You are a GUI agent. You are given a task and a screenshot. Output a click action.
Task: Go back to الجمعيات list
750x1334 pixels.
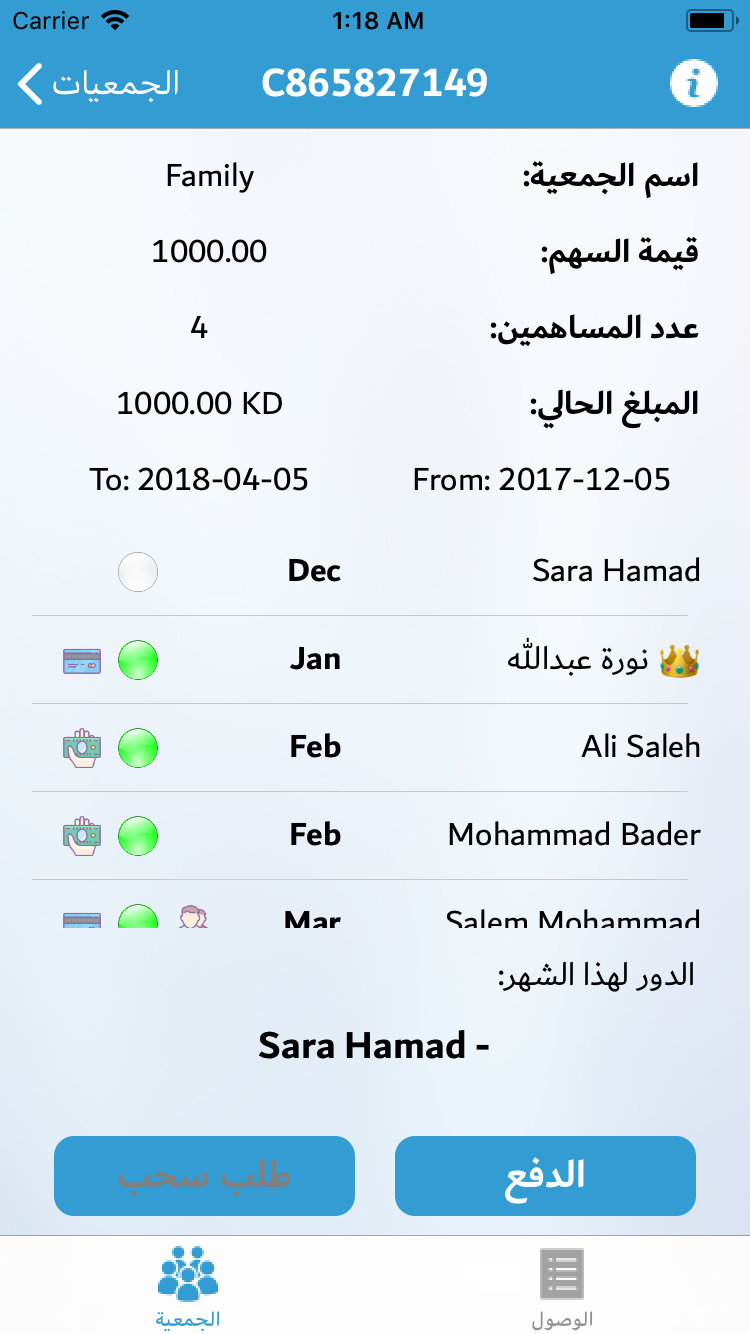click(x=98, y=84)
